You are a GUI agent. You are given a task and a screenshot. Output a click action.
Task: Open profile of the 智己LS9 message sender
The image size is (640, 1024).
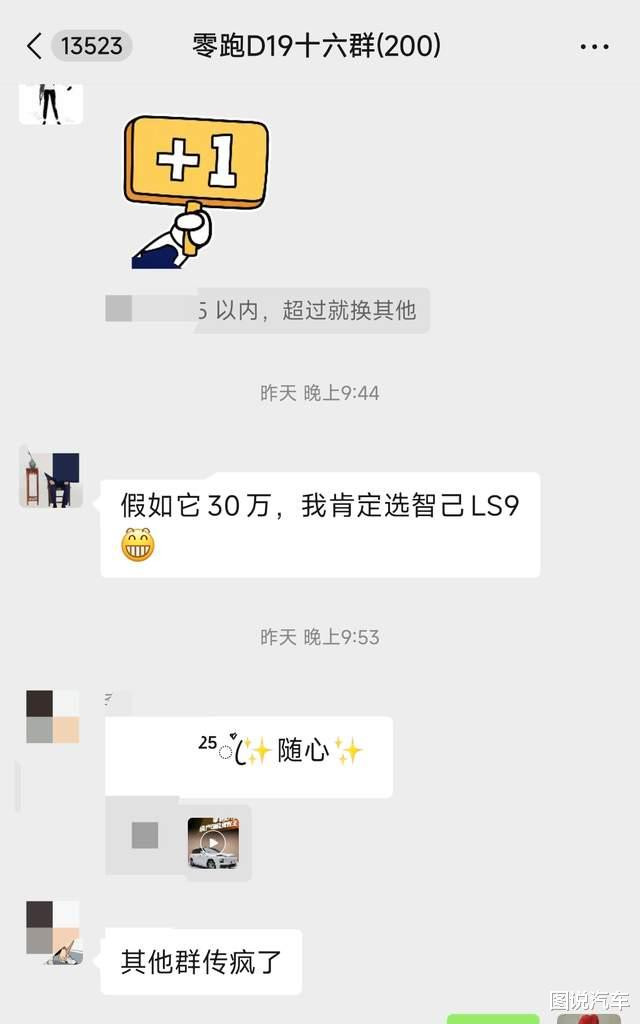50,479
